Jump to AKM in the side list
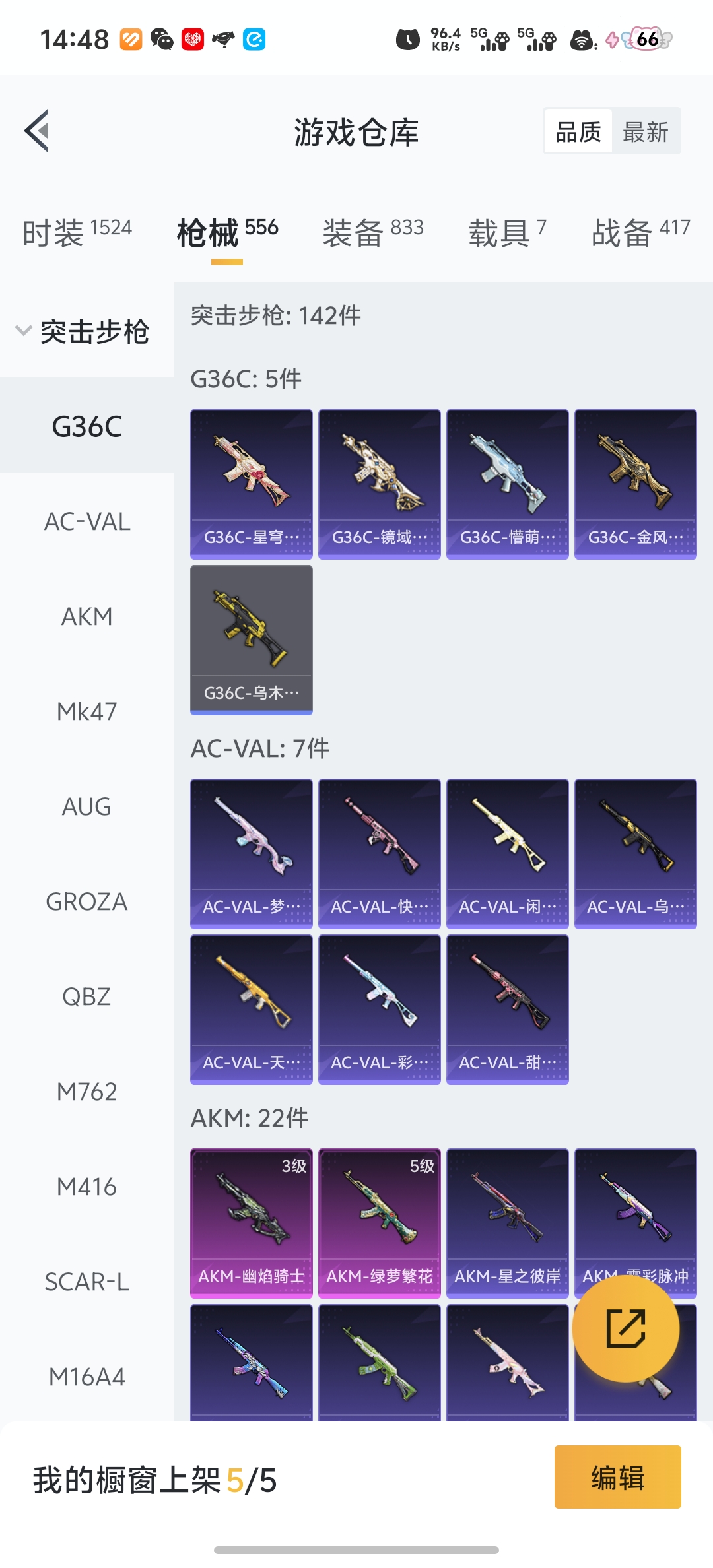This screenshot has height=1568, width=713. coord(87,616)
